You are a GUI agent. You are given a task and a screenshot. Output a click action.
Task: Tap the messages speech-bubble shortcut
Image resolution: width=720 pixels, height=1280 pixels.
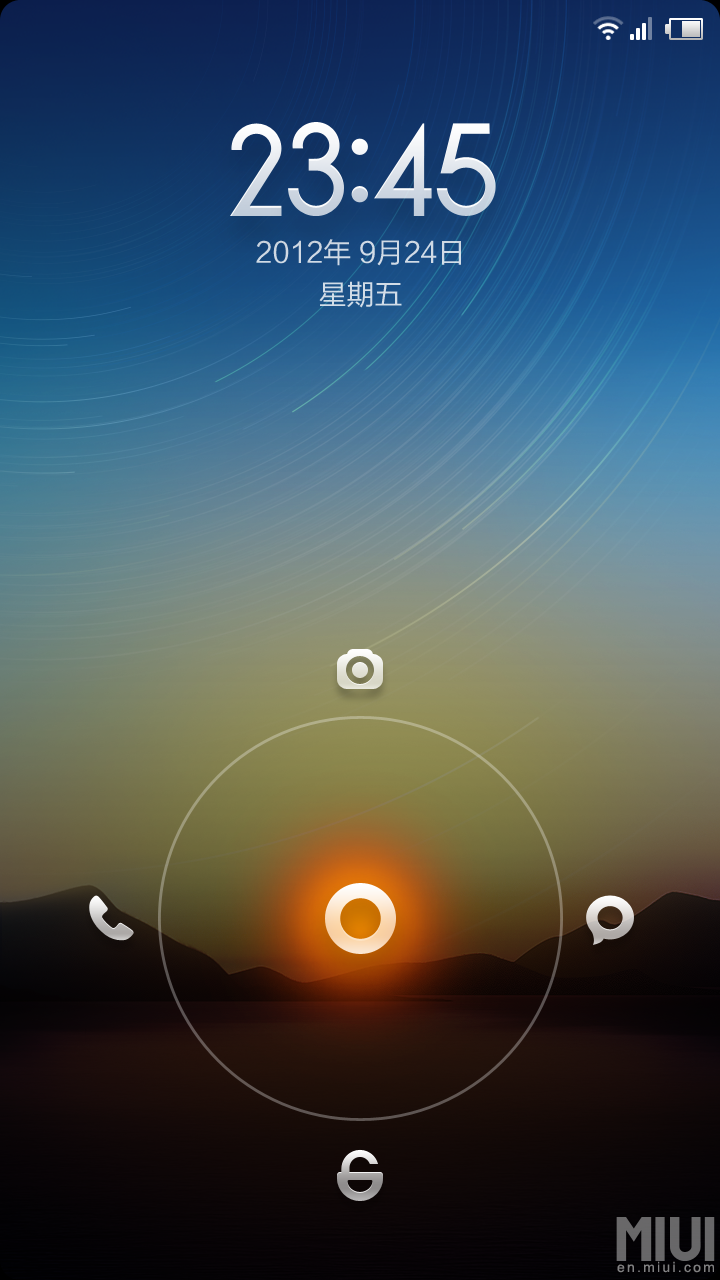click(609, 918)
